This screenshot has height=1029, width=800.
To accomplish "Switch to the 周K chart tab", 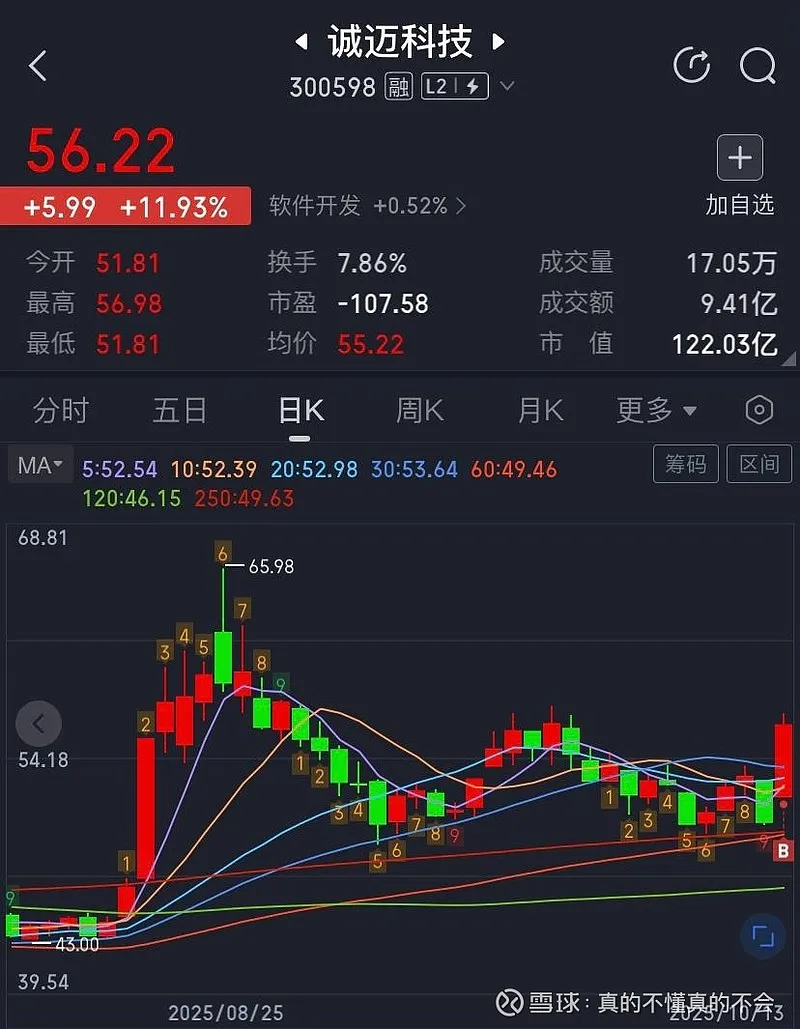I will [420, 410].
